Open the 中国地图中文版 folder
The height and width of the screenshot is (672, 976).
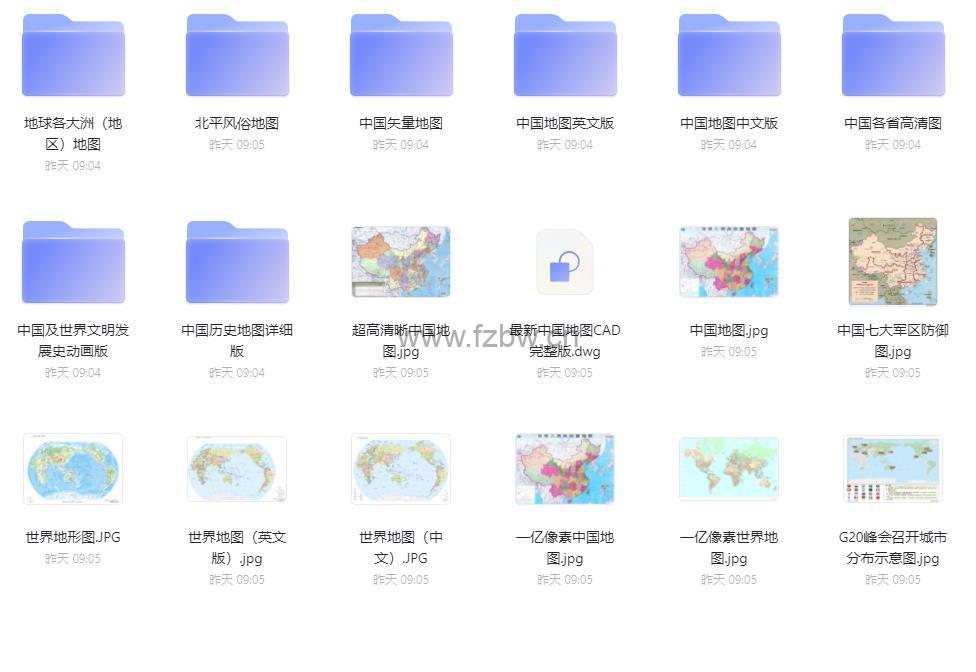coord(729,56)
